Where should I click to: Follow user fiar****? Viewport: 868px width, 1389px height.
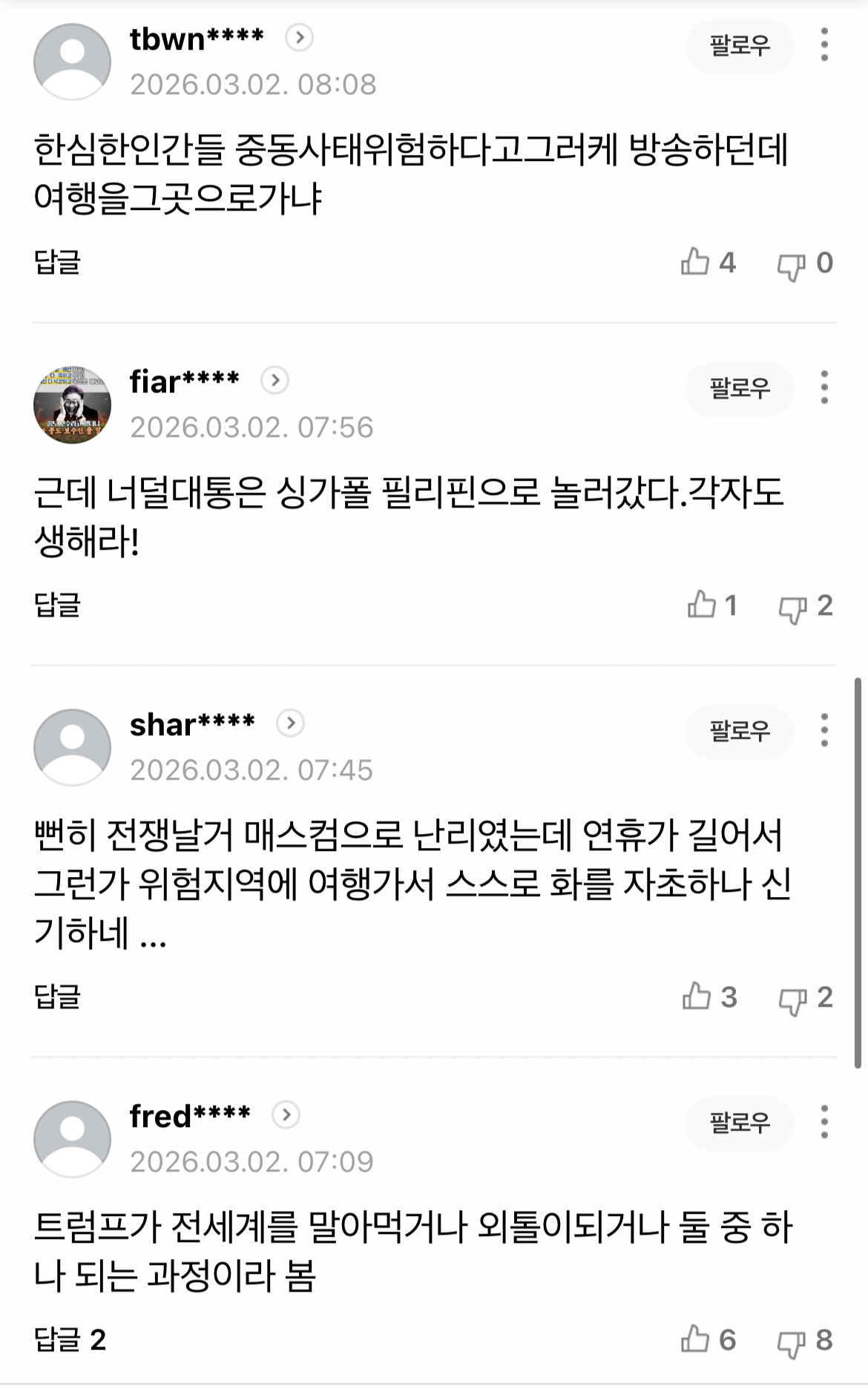tap(740, 389)
